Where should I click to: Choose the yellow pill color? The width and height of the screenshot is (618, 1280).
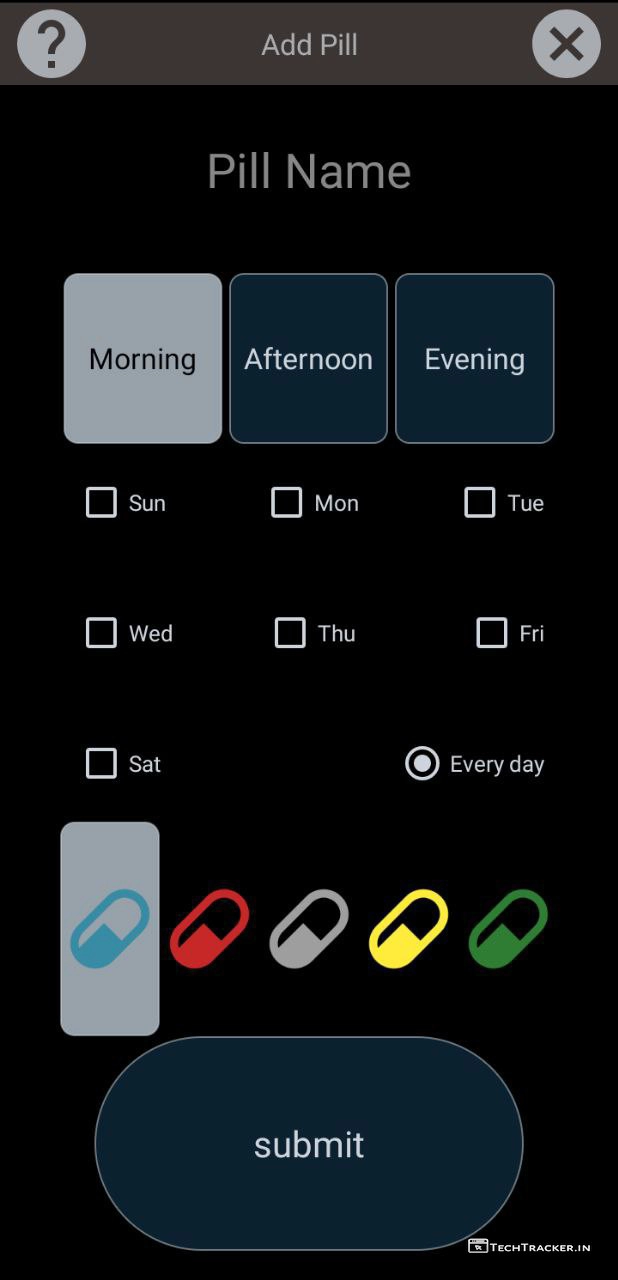pos(408,928)
